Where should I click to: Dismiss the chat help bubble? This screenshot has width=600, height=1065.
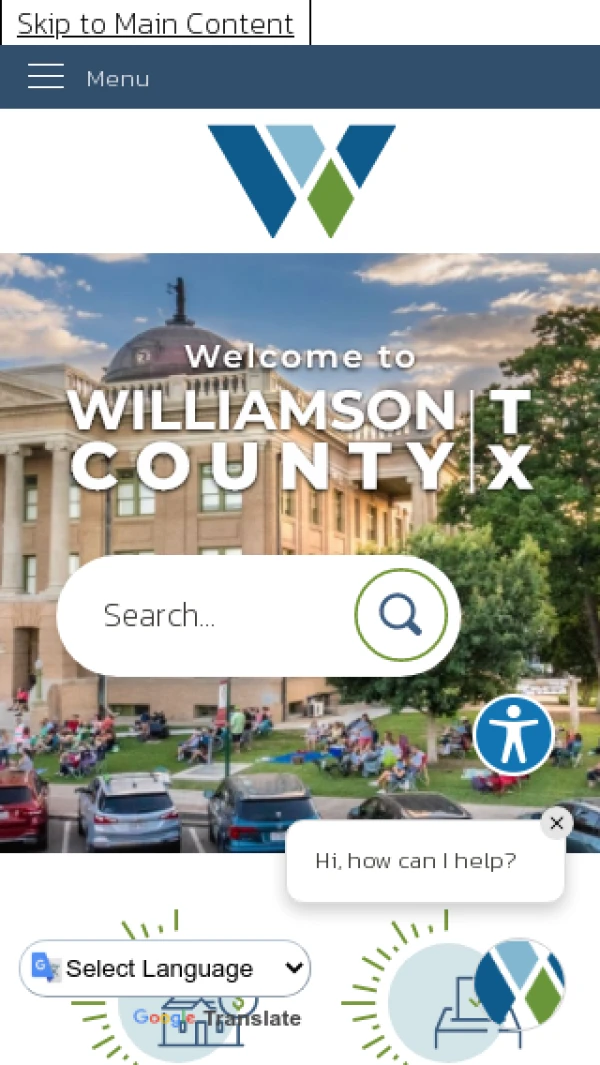pyautogui.click(x=556, y=823)
